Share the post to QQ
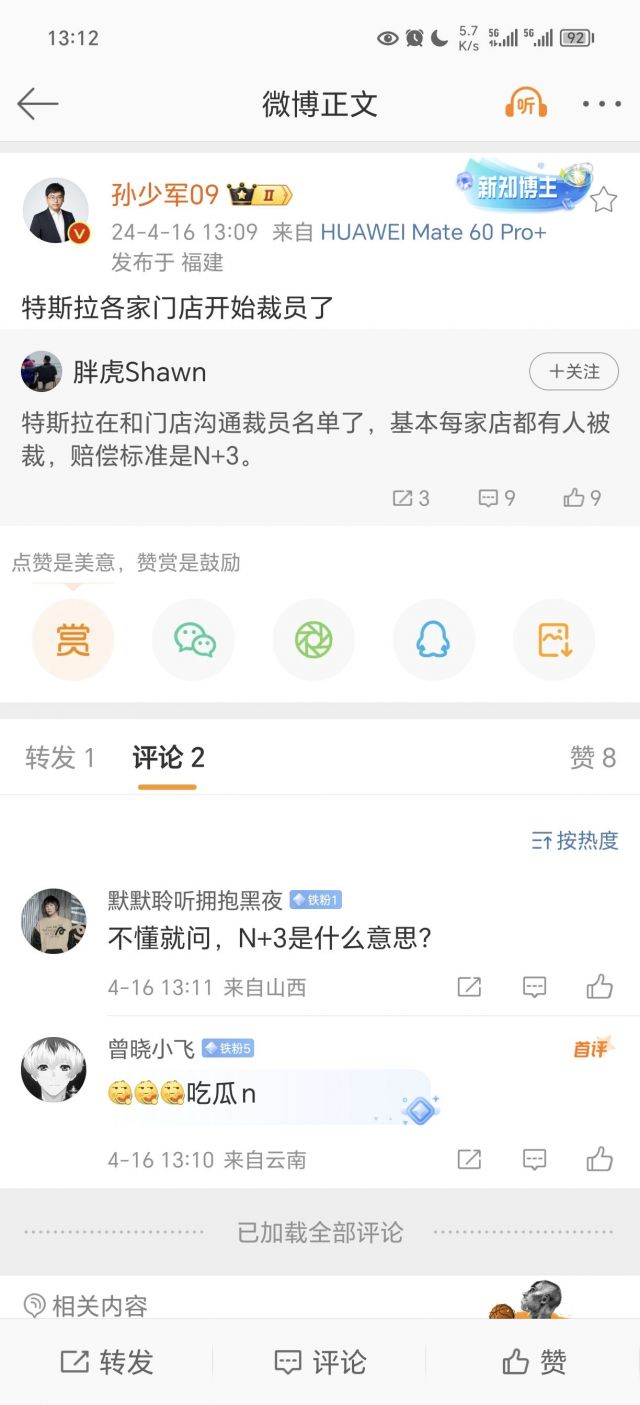This screenshot has height=1405, width=640. click(x=433, y=640)
